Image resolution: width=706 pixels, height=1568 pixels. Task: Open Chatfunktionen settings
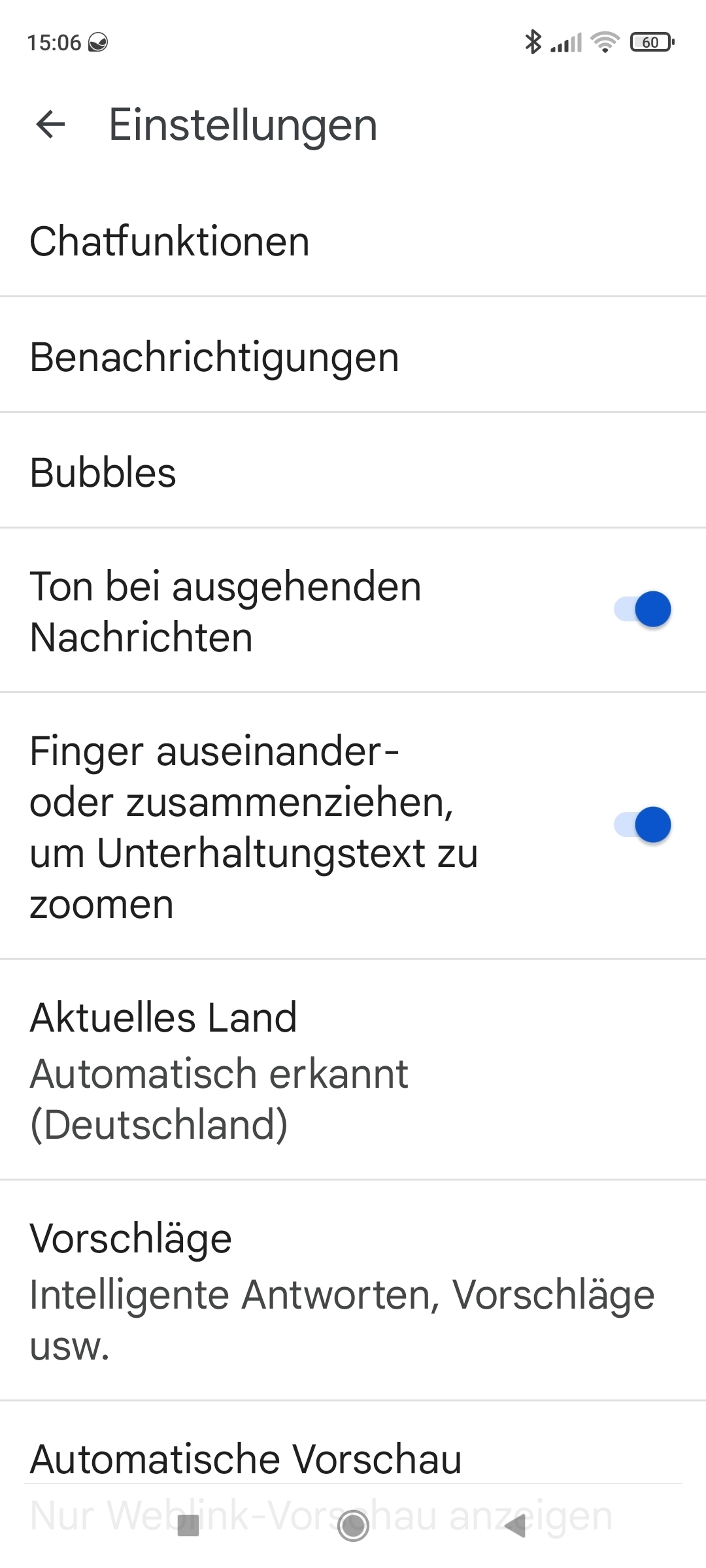[353, 241]
